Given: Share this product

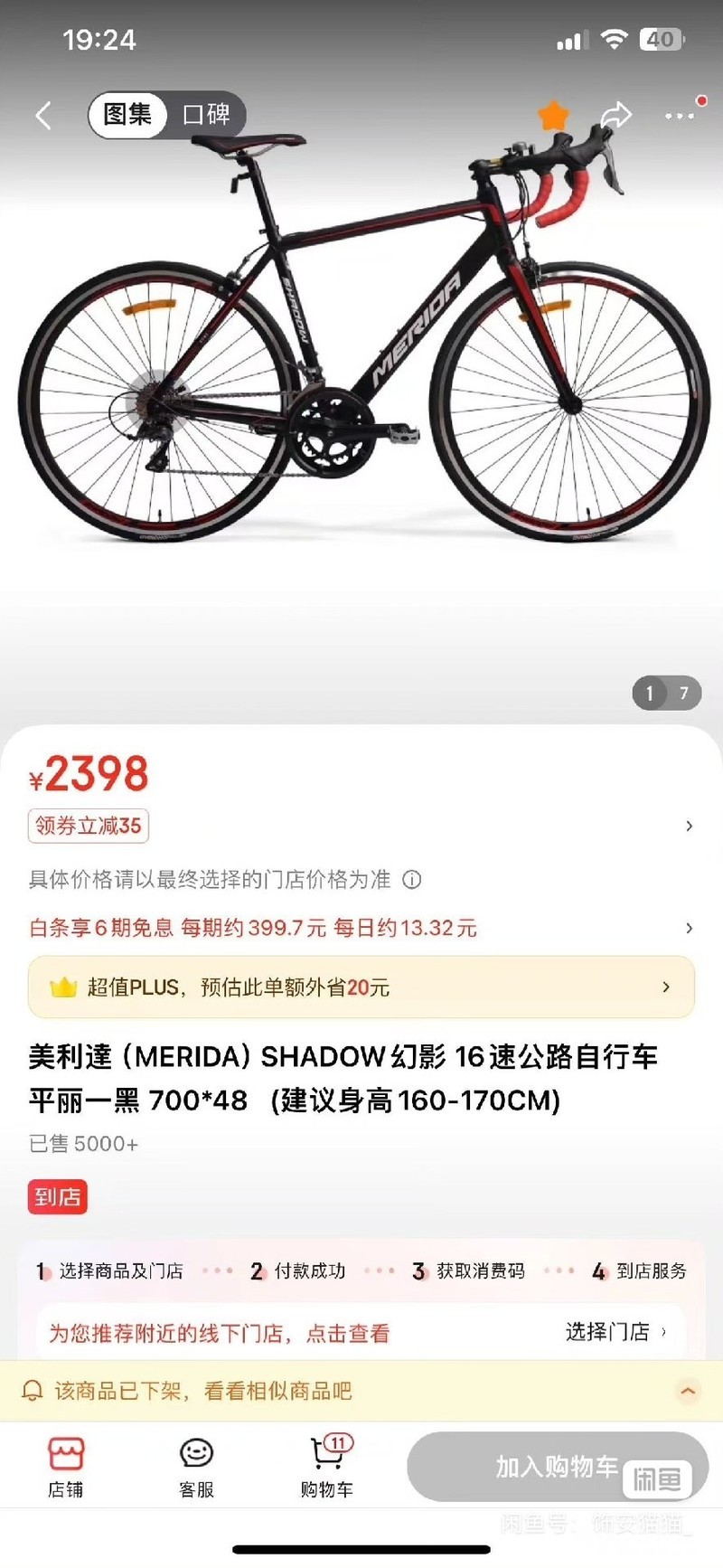Looking at the screenshot, I should click(x=615, y=116).
